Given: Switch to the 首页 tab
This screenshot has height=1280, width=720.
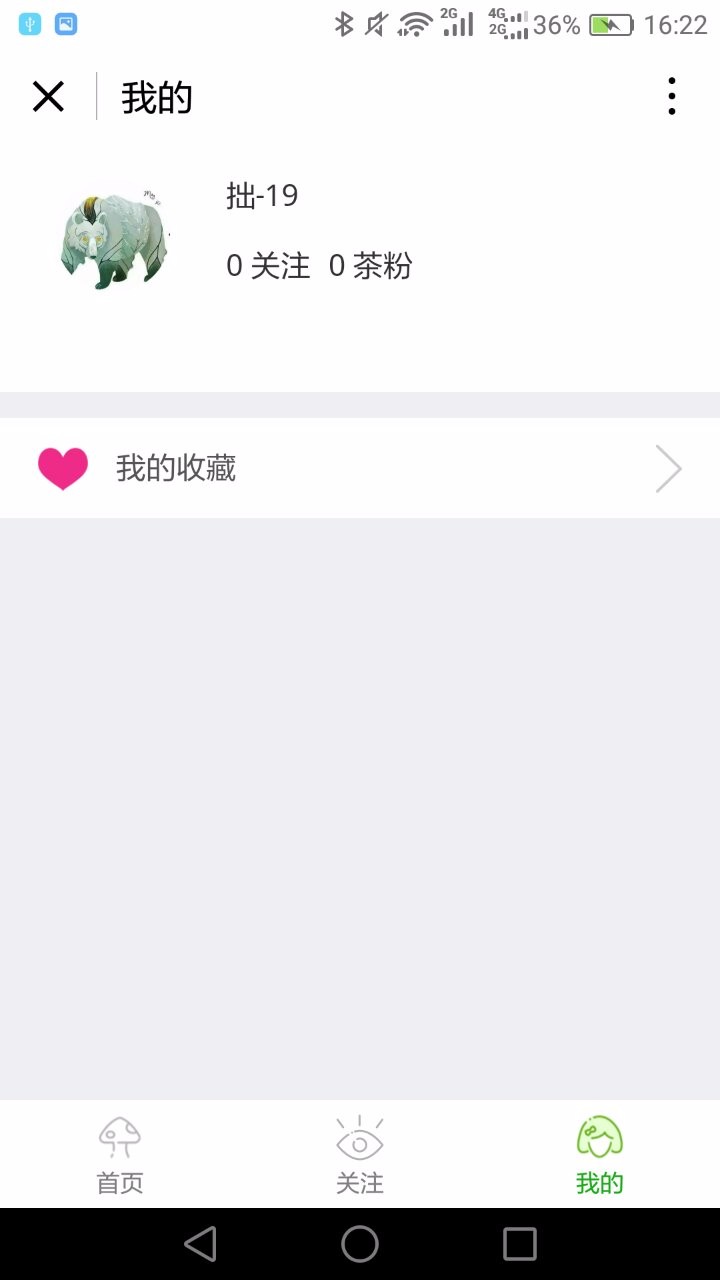Looking at the screenshot, I should click(120, 1155).
